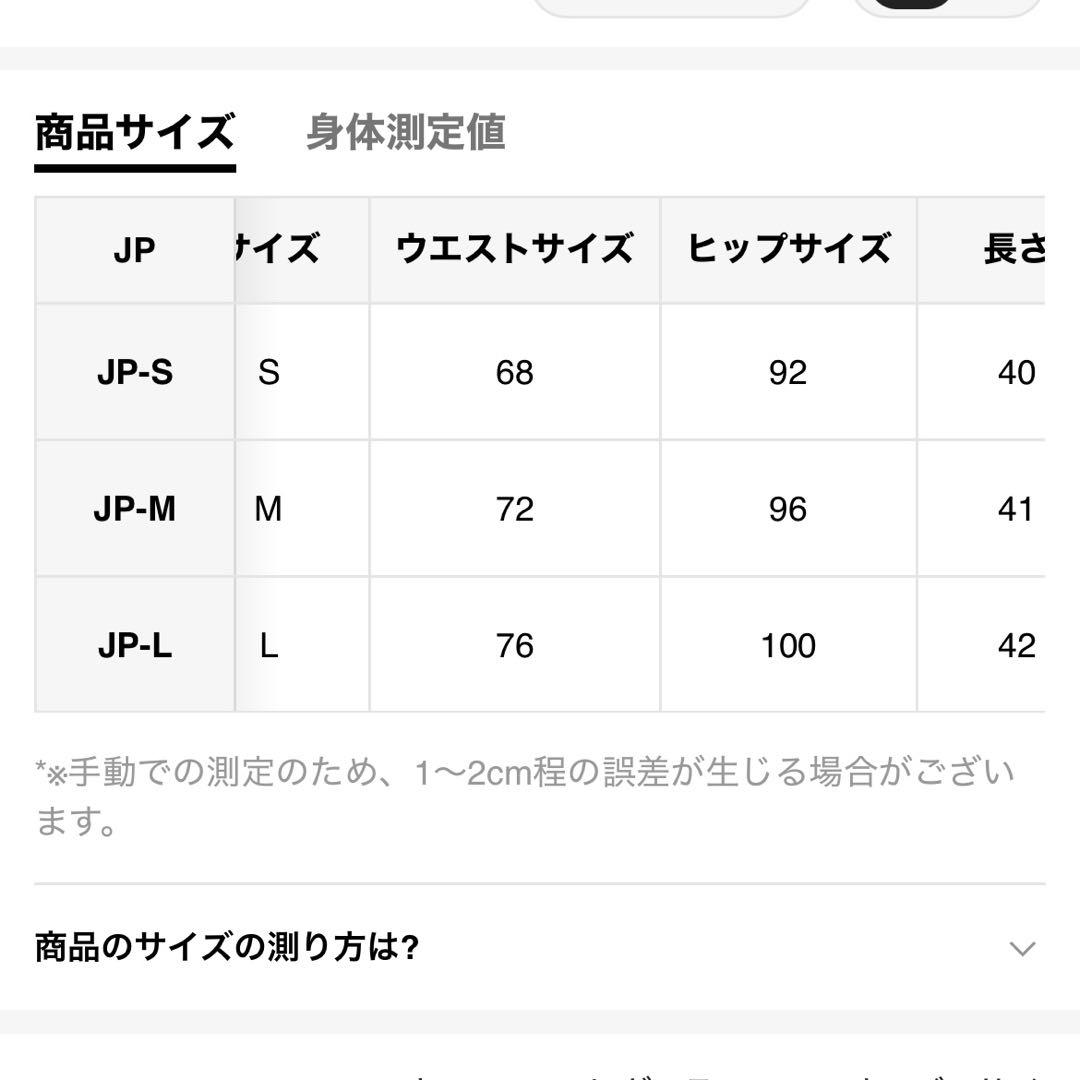Viewport: 1080px width, 1080px height.
Task: Switch to the 身体測定値 tab
Action: coord(406,132)
